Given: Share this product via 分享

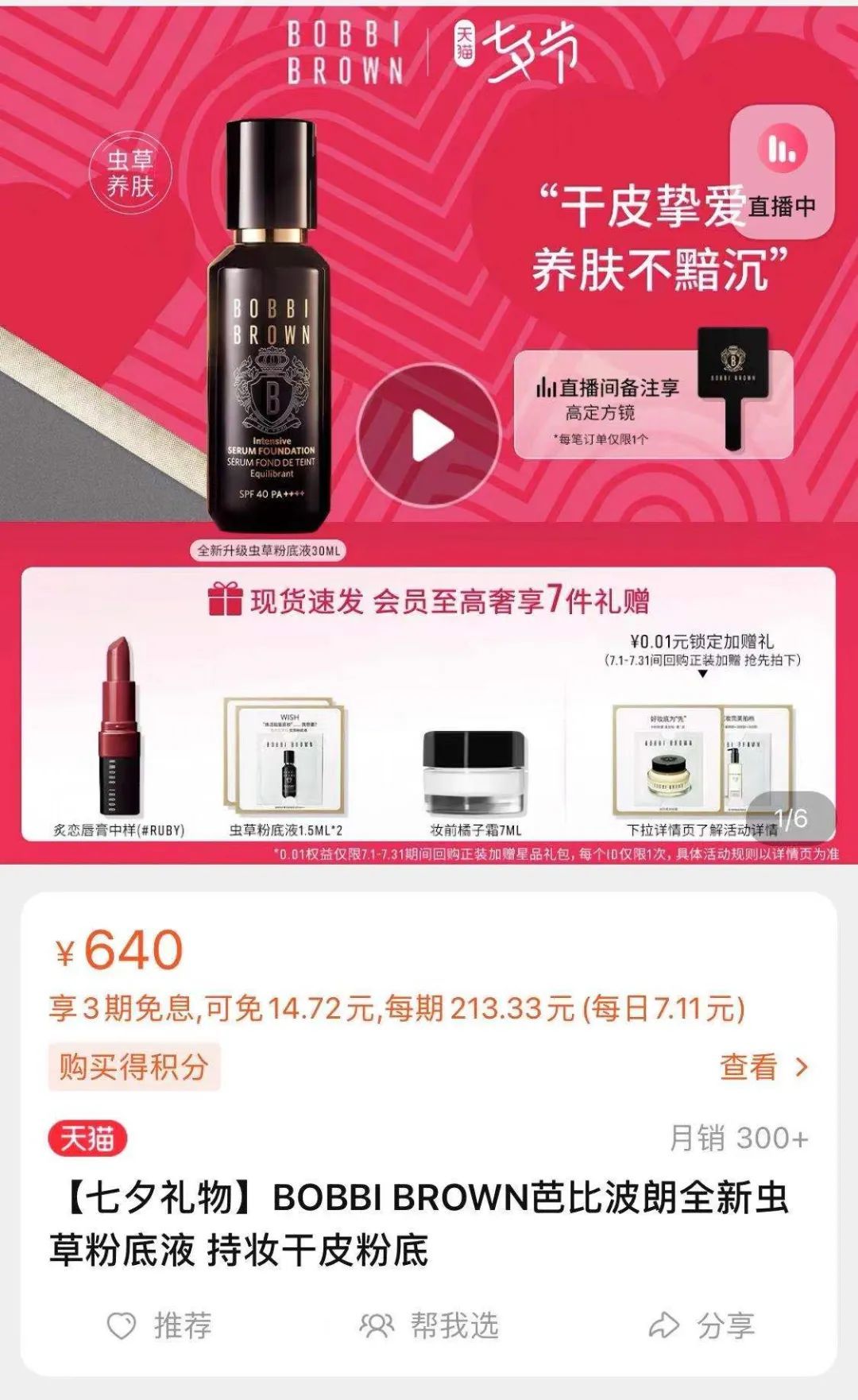Looking at the screenshot, I should 701,1325.
